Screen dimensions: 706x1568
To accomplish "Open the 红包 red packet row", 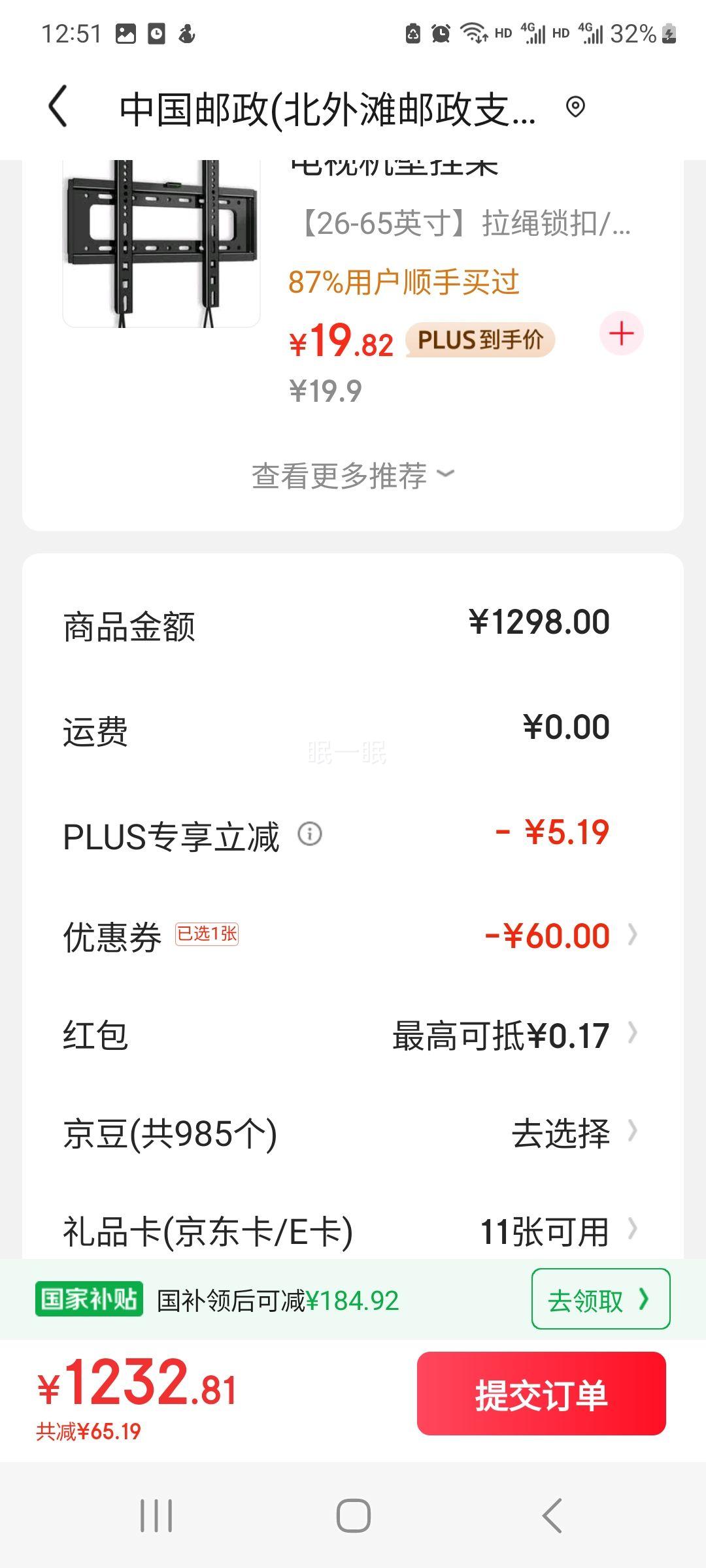I will pyautogui.click(x=353, y=1035).
